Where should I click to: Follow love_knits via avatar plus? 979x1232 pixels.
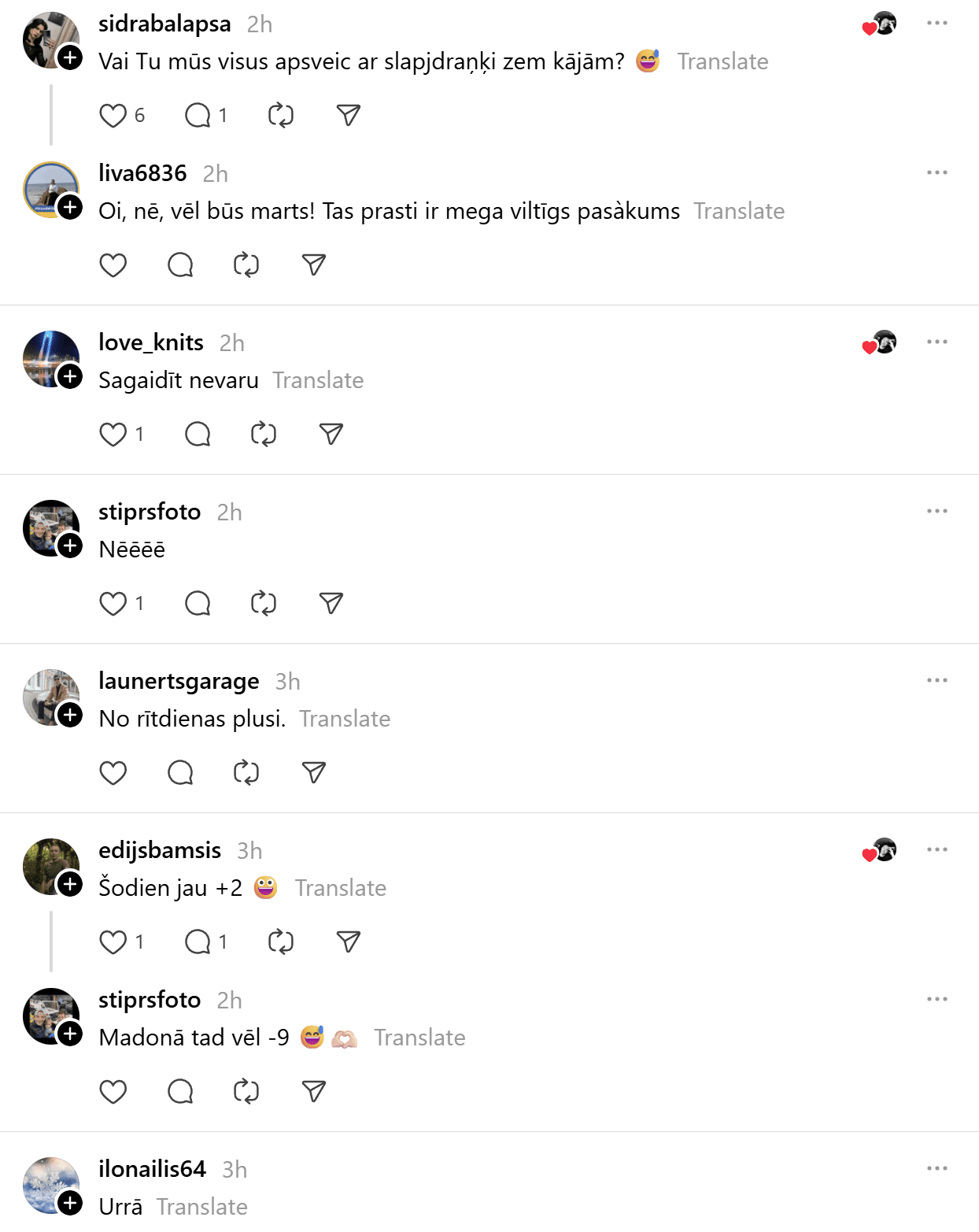(x=70, y=376)
